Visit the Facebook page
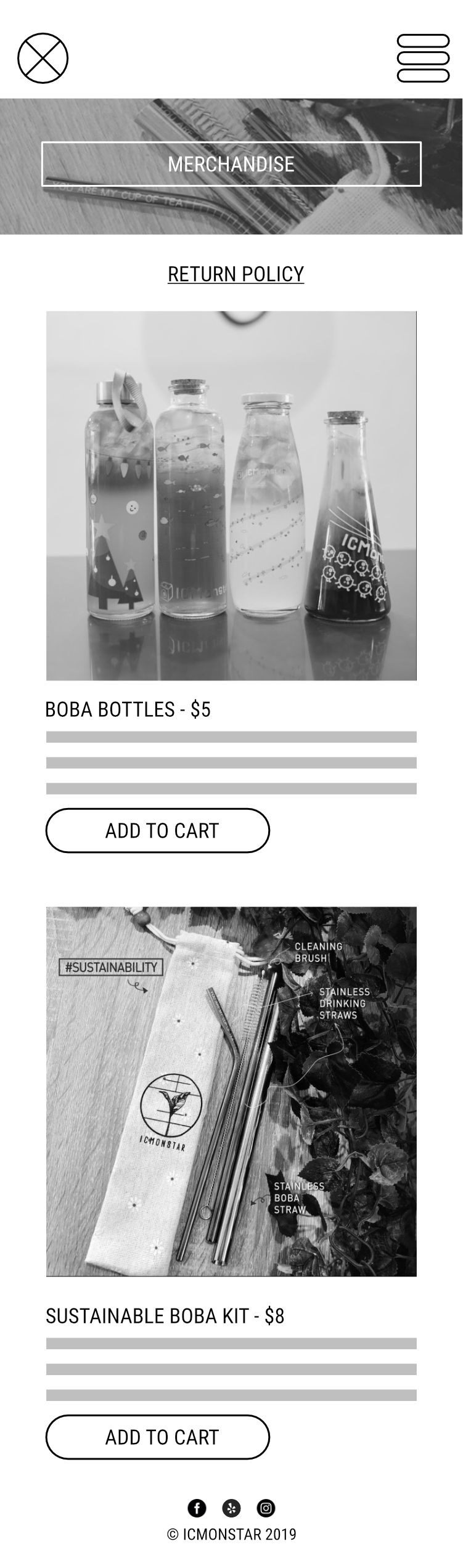The height and width of the screenshot is (1568, 463). point(197,1508)
